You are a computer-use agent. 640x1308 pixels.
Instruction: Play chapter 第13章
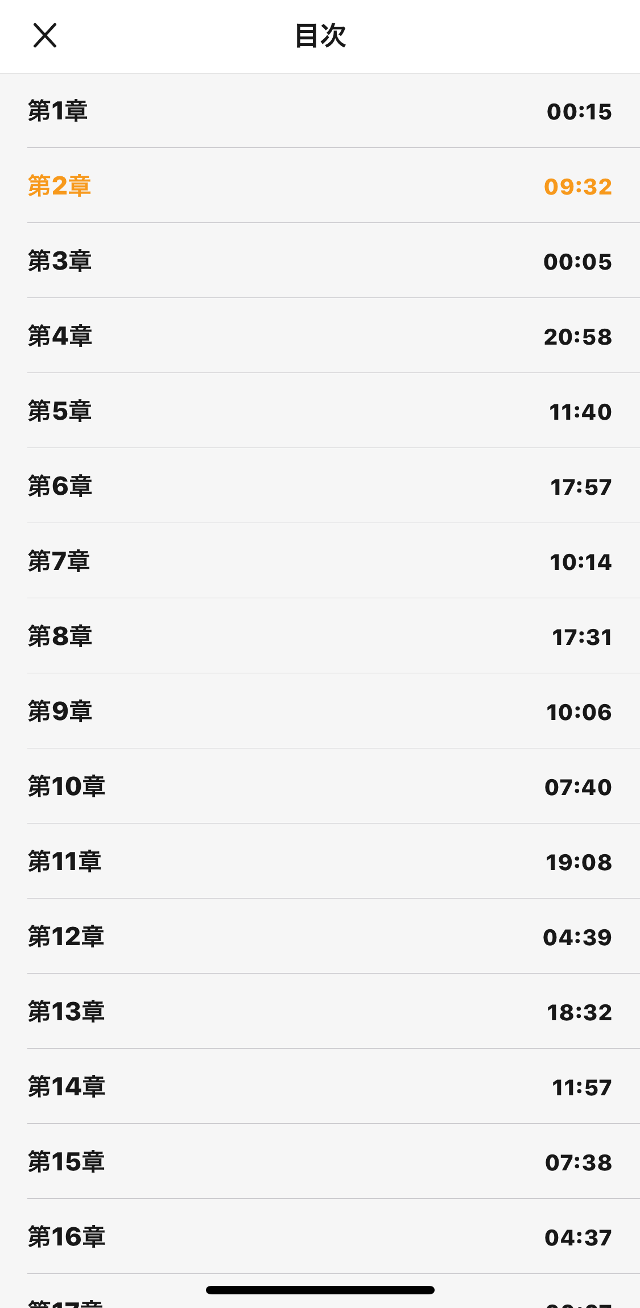point(66,1011)
